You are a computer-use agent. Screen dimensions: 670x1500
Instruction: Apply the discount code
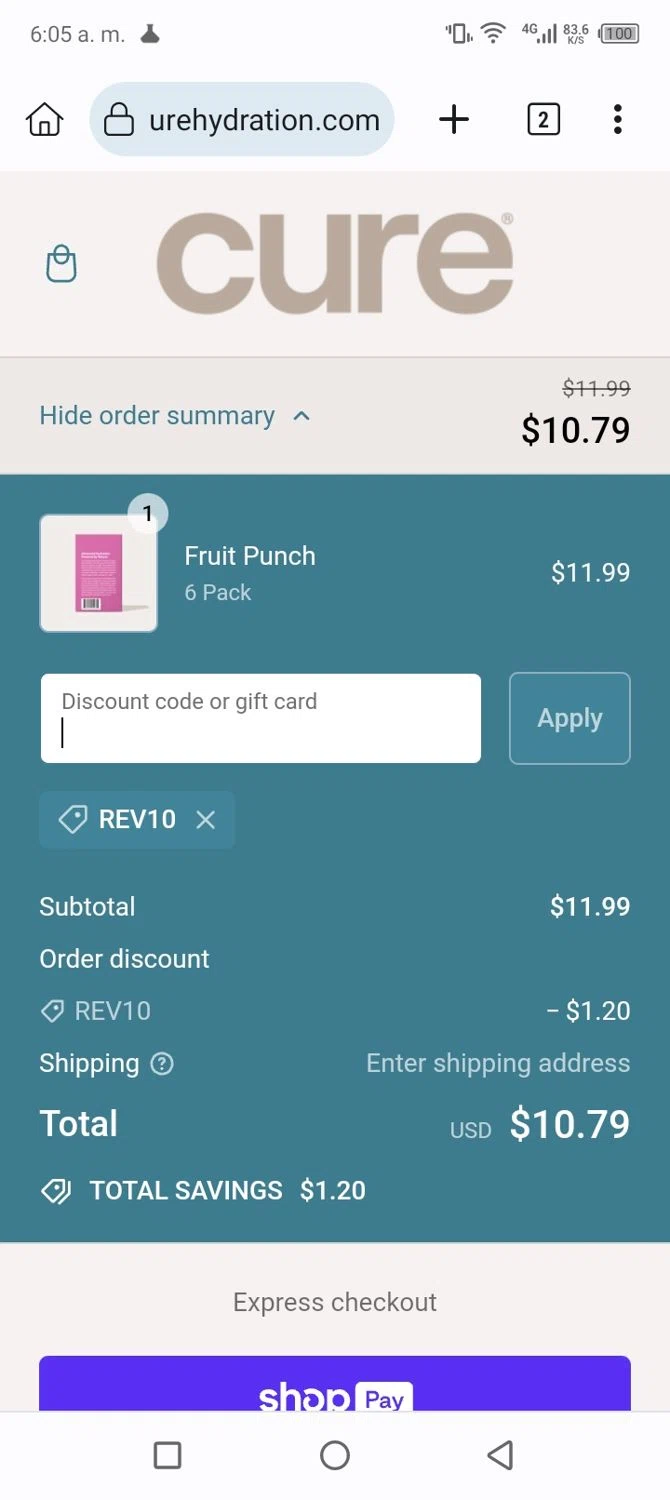(570, 719)
